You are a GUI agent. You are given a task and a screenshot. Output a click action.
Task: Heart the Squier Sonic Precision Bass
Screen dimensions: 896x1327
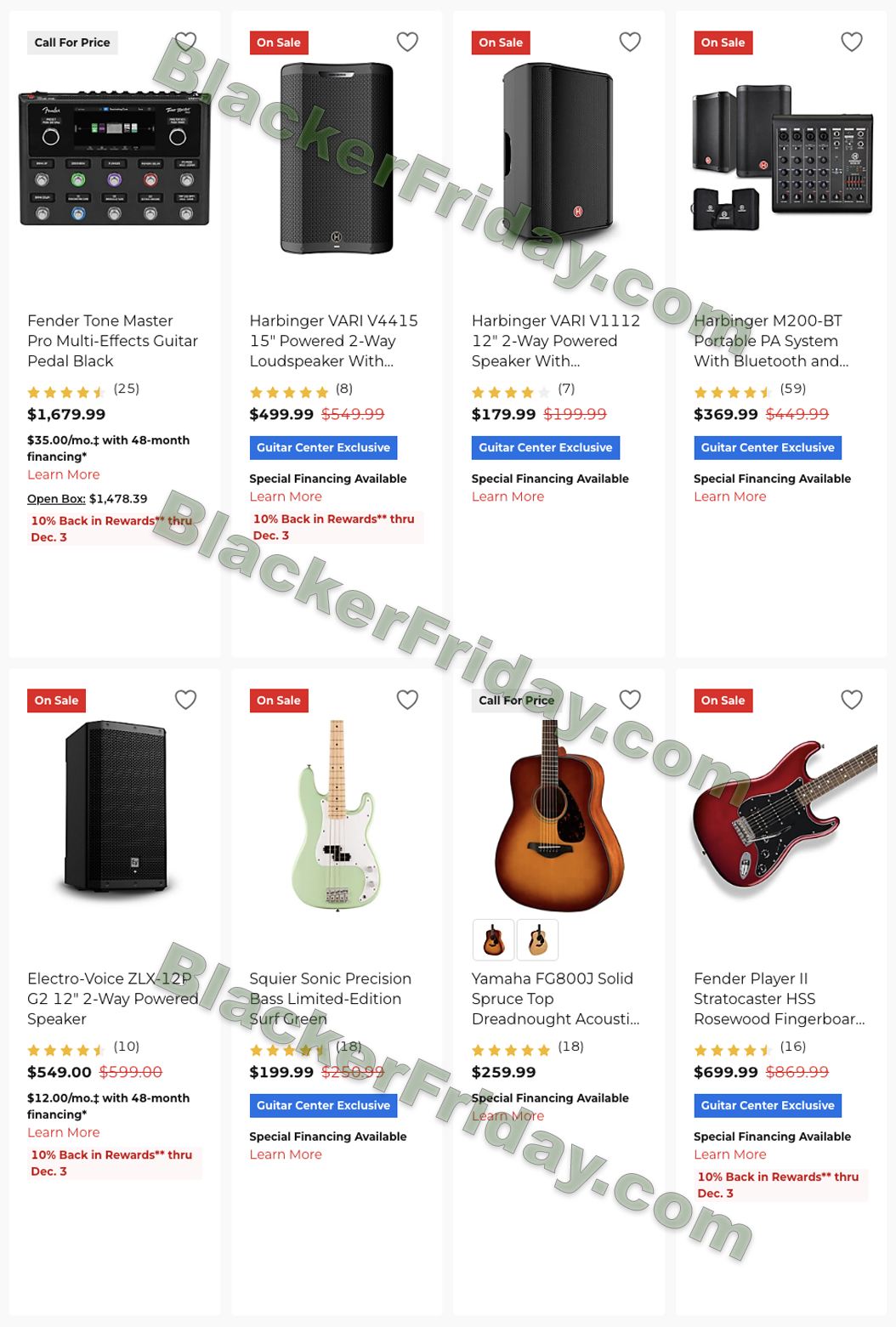tap(407, 700)
